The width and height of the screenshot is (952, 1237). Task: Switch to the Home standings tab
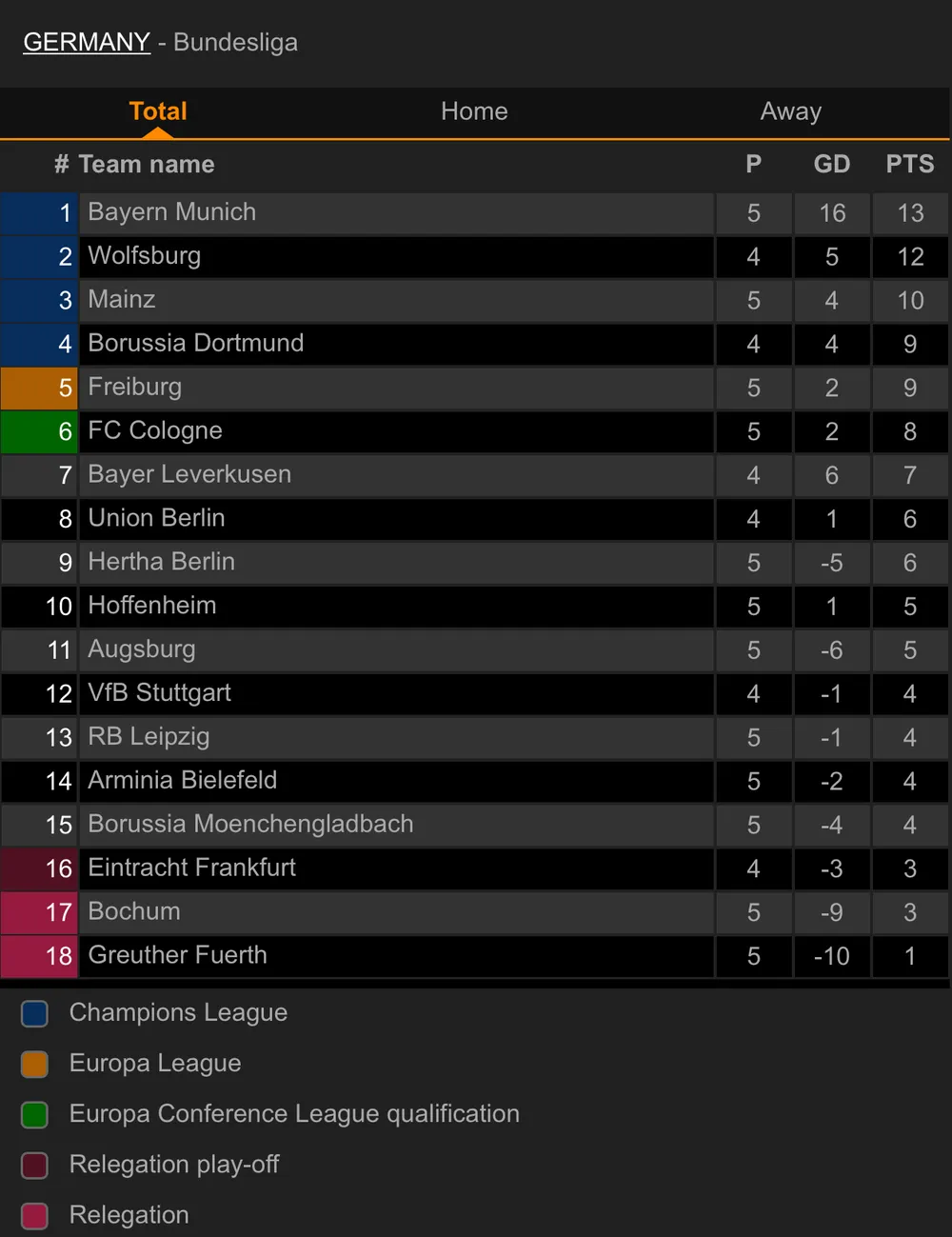point(474,111)
